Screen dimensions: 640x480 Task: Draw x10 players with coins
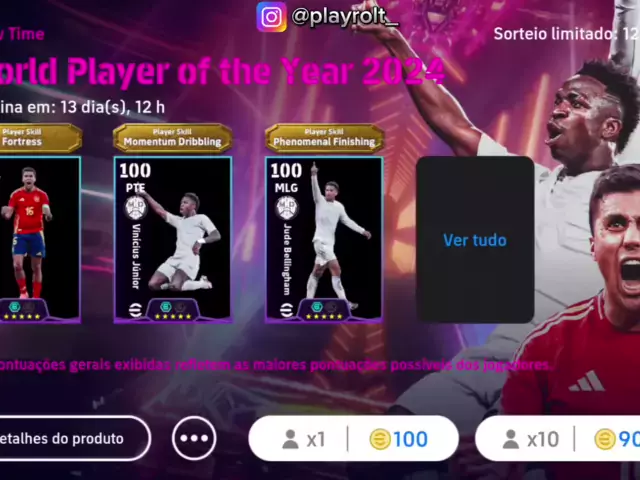click(x=560, y=438)
